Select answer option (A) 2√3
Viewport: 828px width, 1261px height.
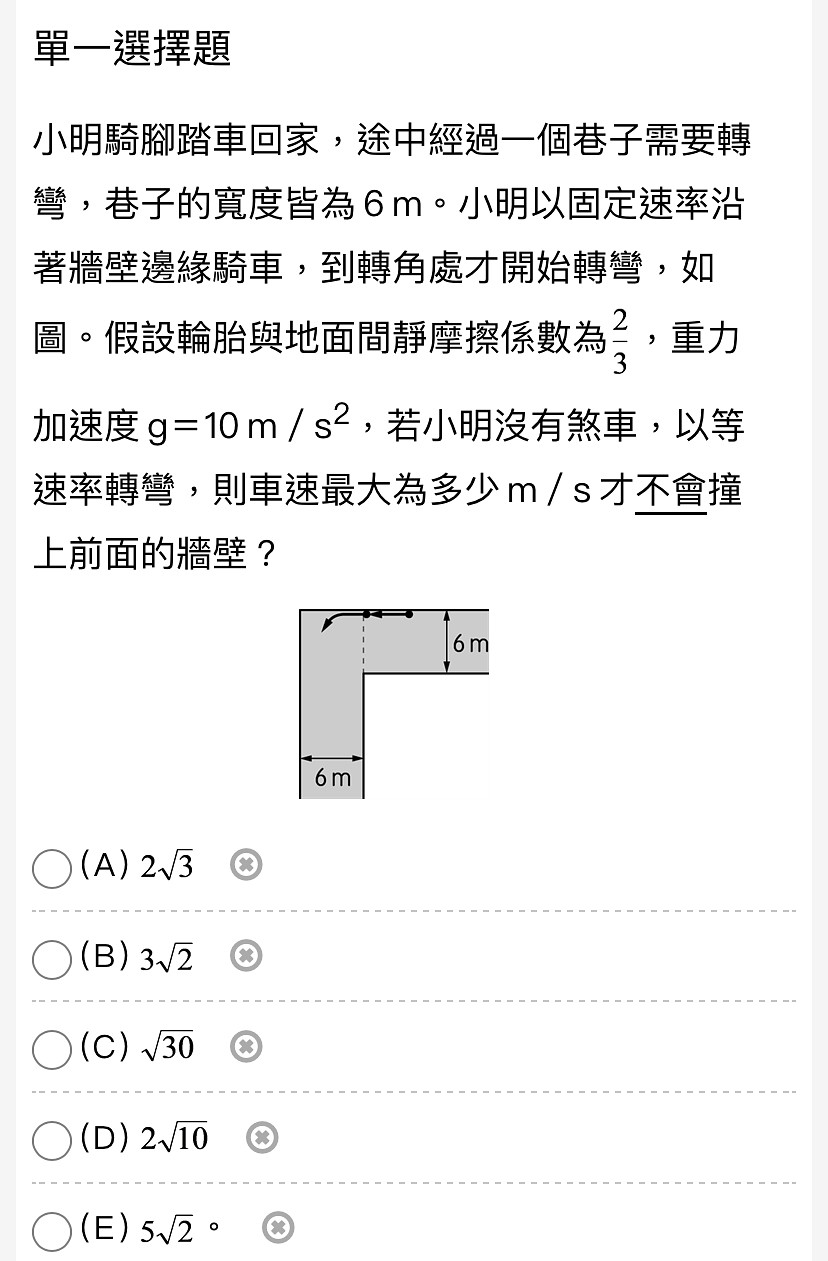(x=51, y=867)
